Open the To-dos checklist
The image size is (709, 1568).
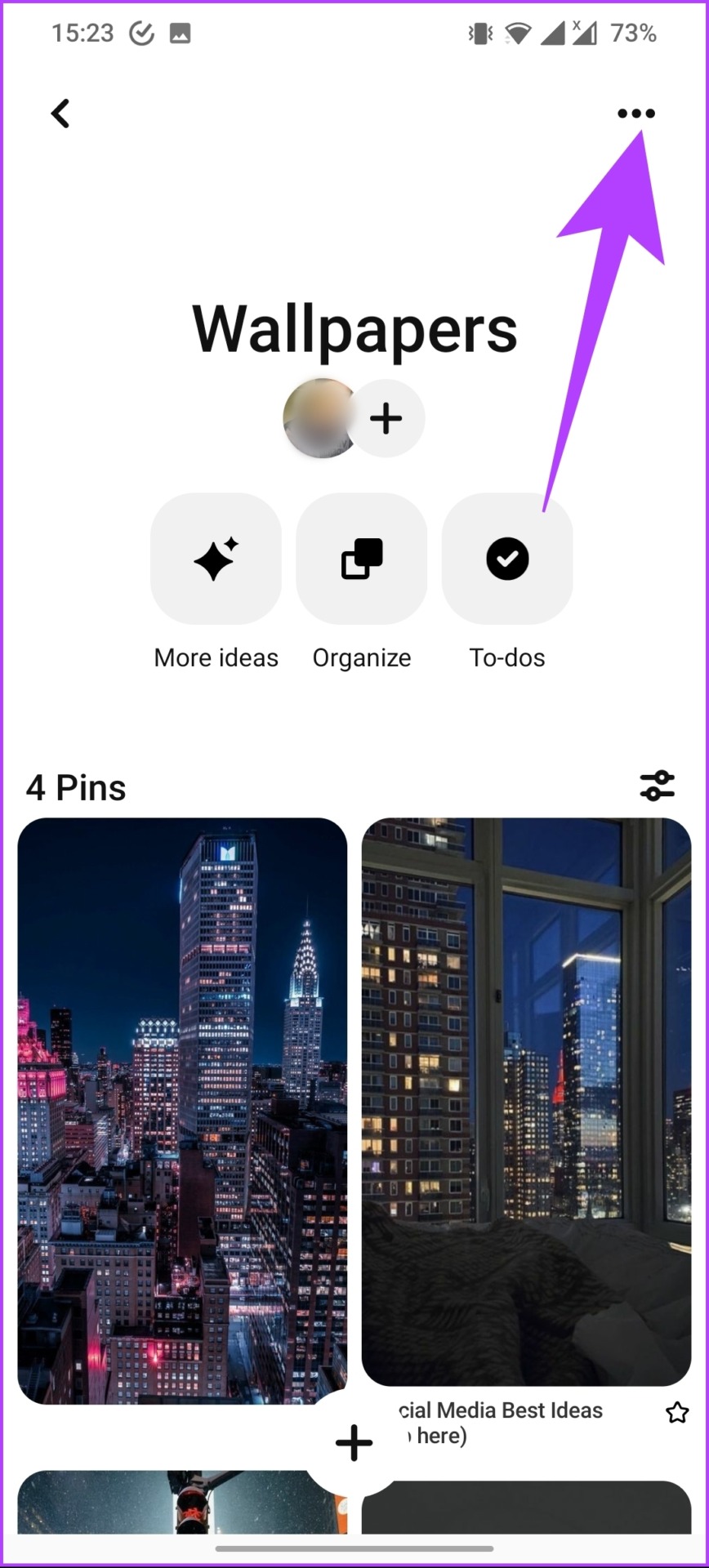[506, 559]
